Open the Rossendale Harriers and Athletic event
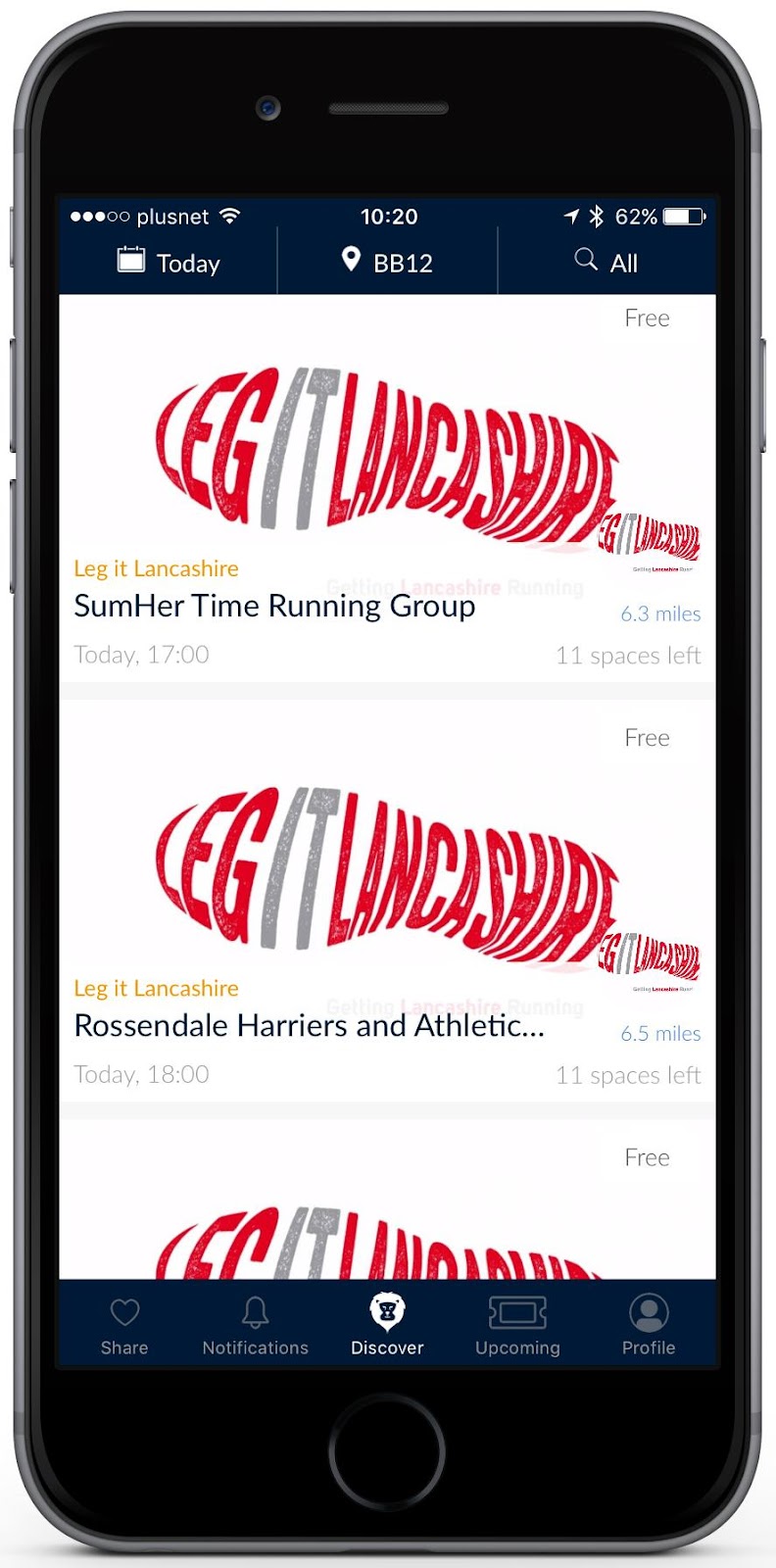Image resolution: width=776 pixels, height=1568 pixels. click(x=309, y=1025)
